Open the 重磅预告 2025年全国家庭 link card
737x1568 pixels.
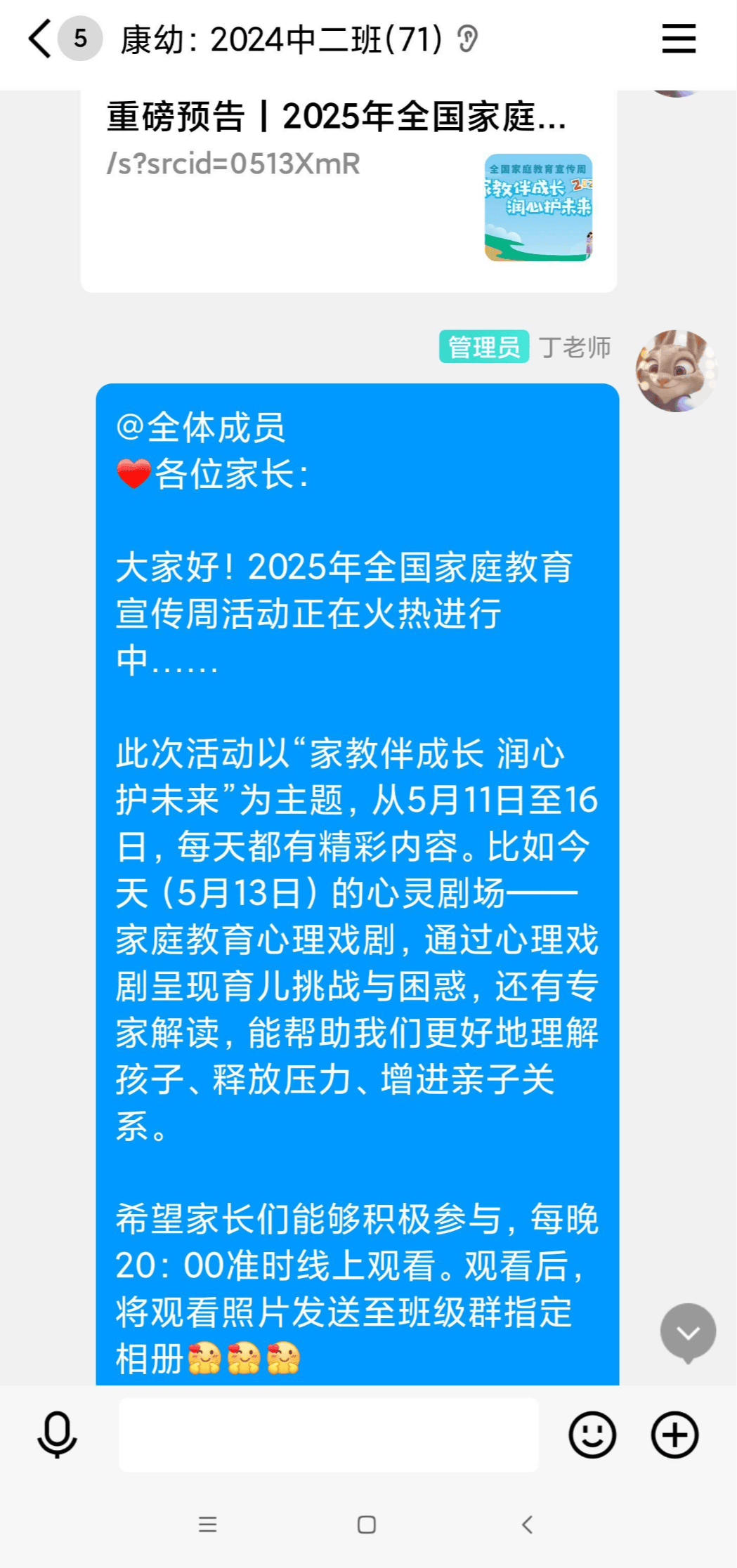[x=348, y=190]
